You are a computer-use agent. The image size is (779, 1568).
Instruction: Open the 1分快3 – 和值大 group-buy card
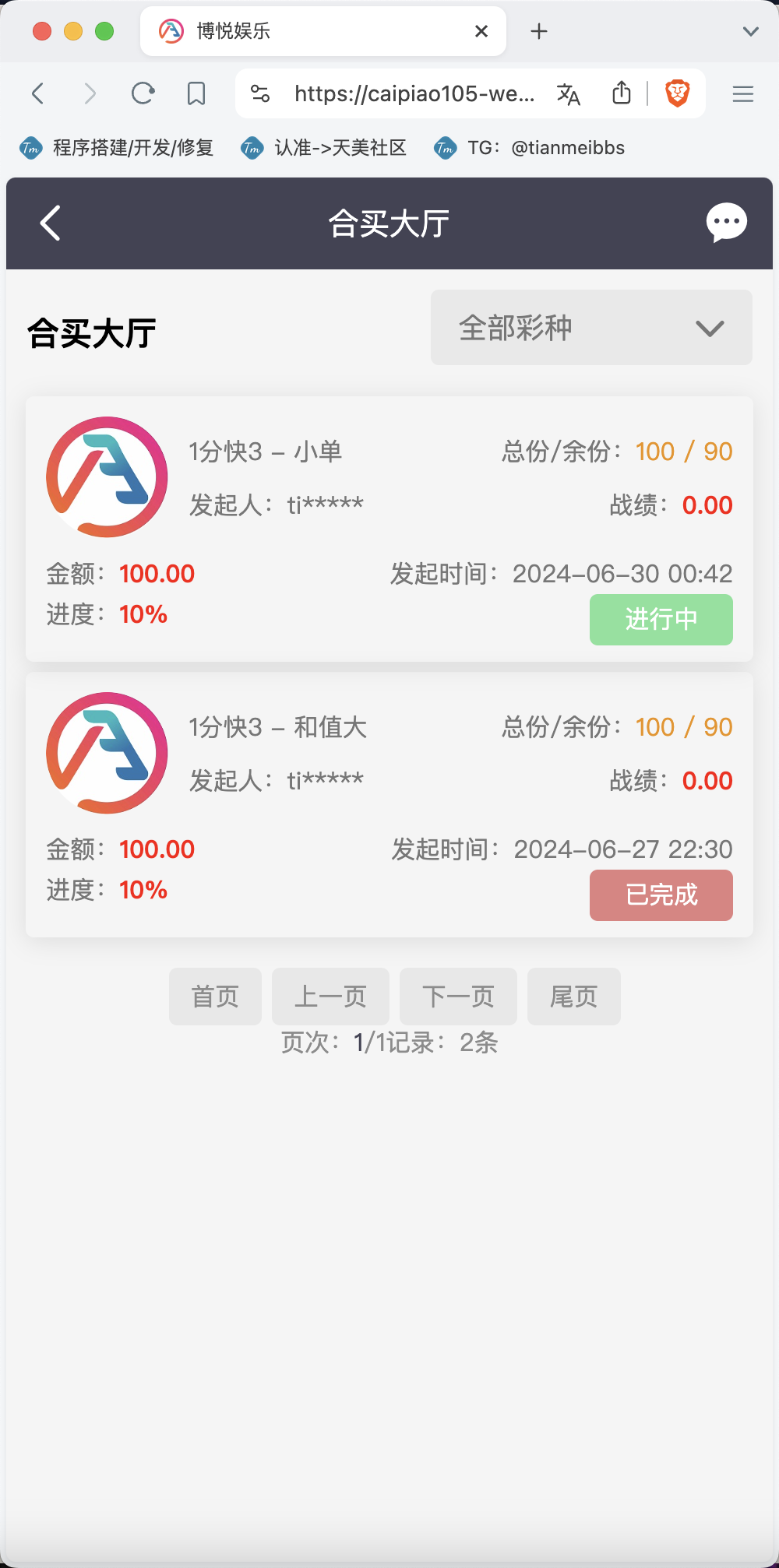pyautogui.click(x=389, y=805)
